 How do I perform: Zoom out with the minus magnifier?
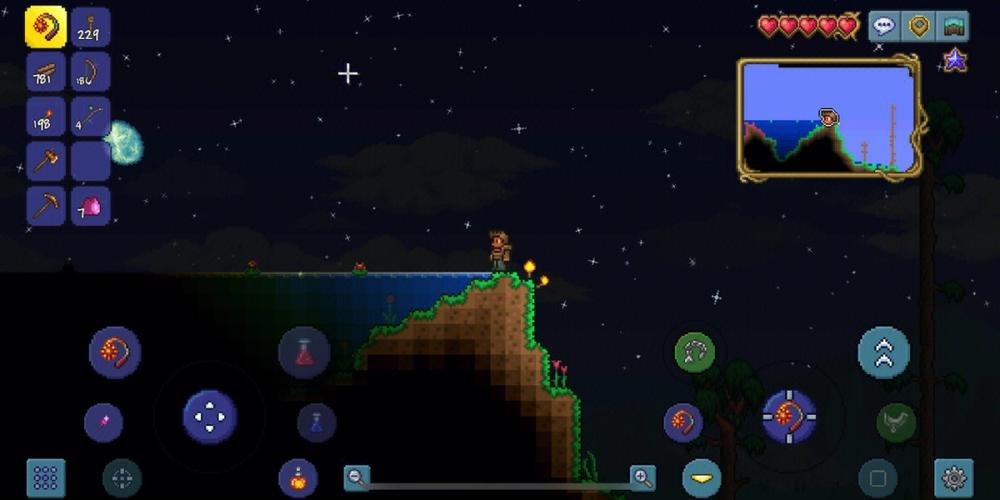point(357,477)
